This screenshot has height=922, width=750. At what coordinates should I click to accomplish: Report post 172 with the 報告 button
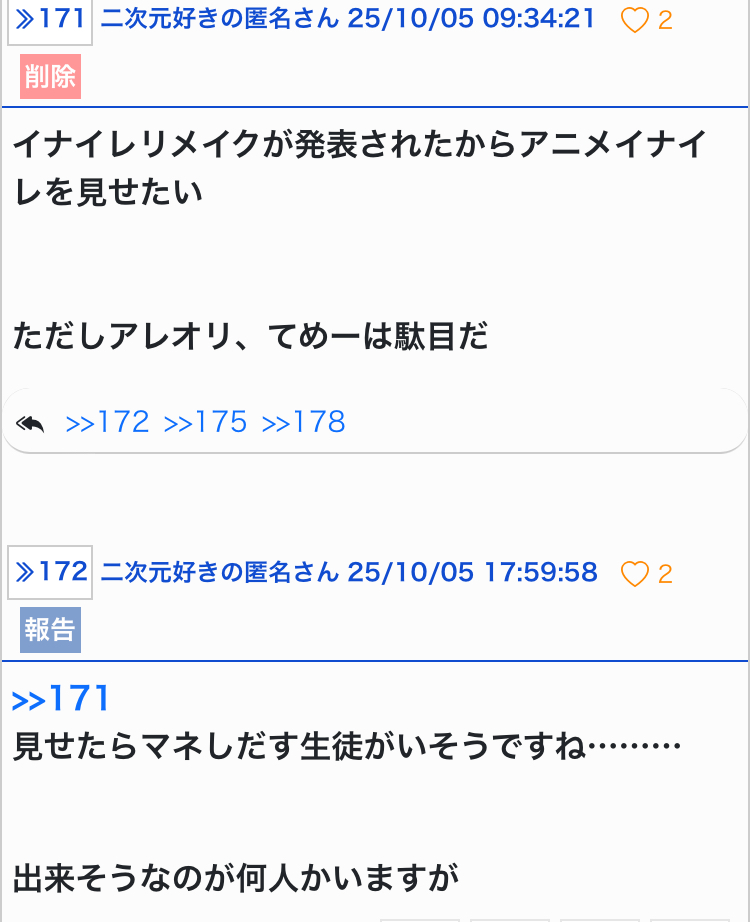coord(50,630)
